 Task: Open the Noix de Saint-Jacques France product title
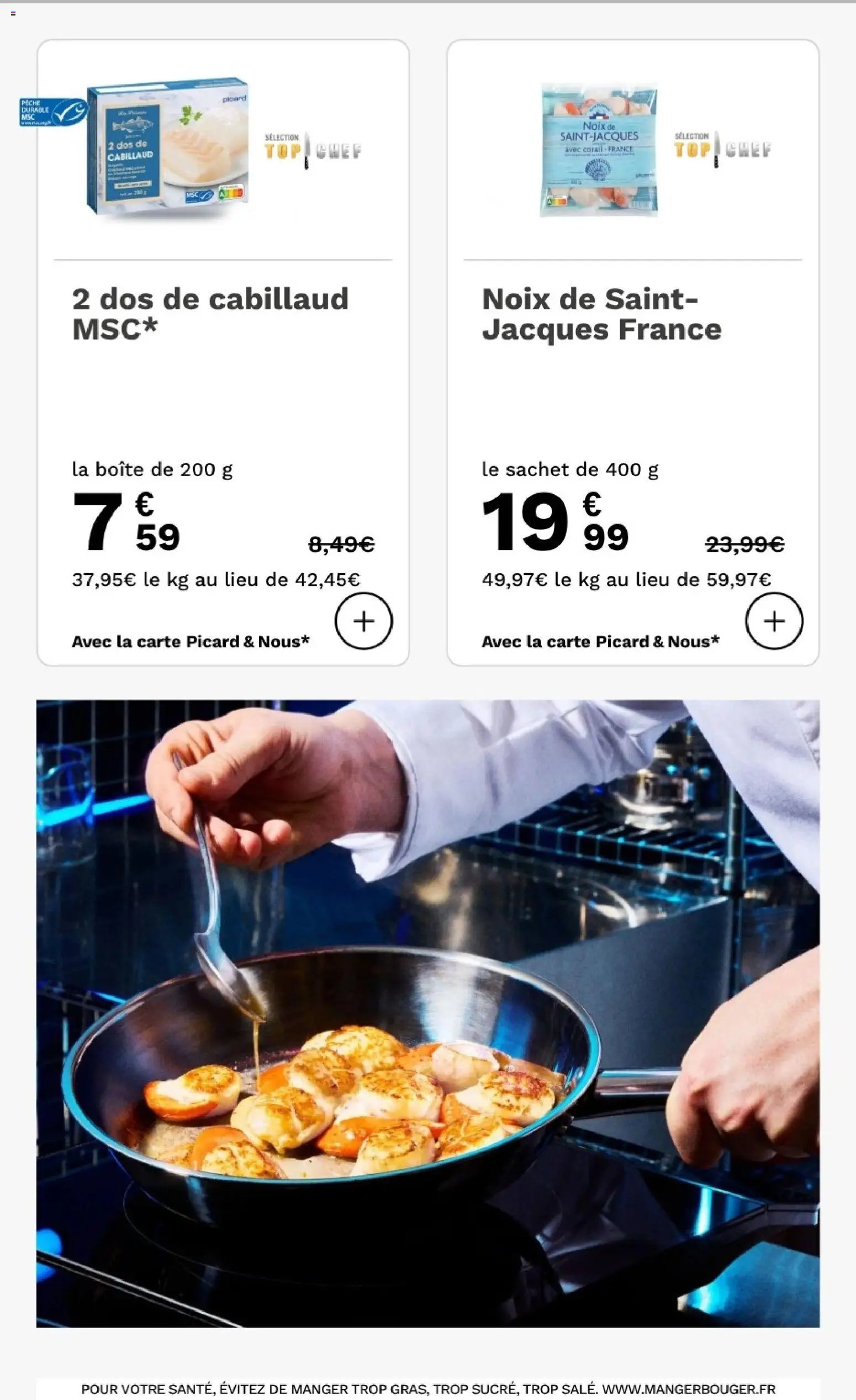click(601, 313)
